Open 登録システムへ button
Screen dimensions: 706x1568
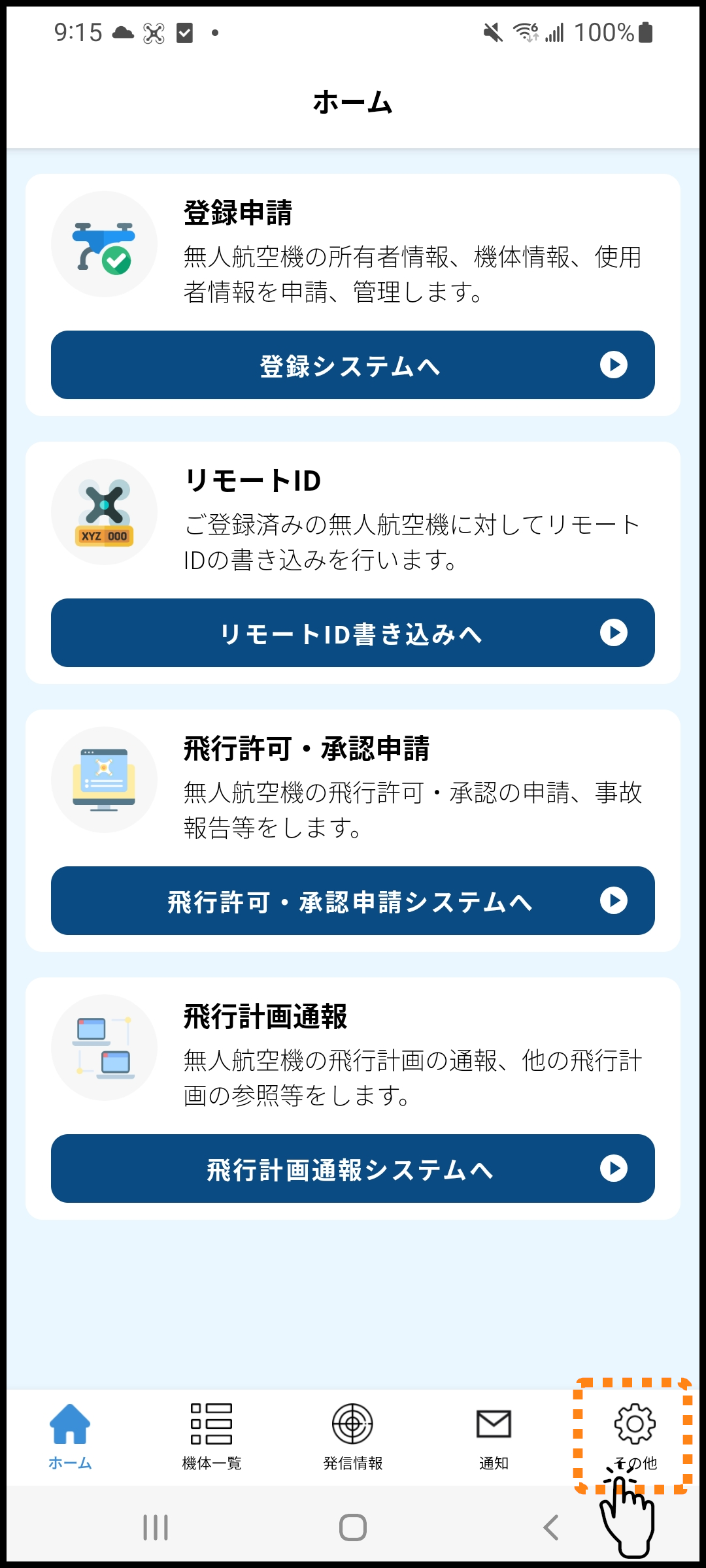pos(353,365)
